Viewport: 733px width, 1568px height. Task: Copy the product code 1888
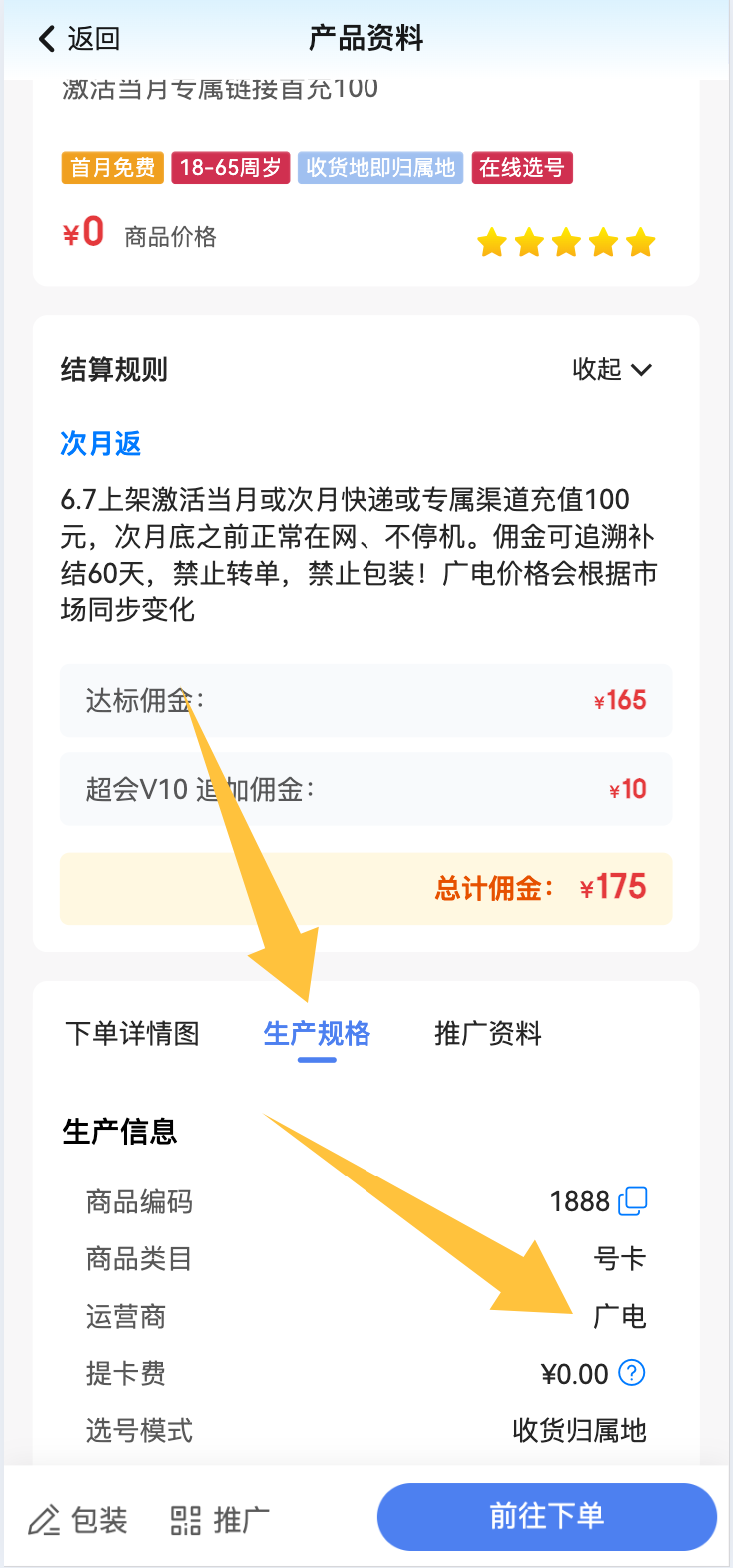tap(633, 1201)
